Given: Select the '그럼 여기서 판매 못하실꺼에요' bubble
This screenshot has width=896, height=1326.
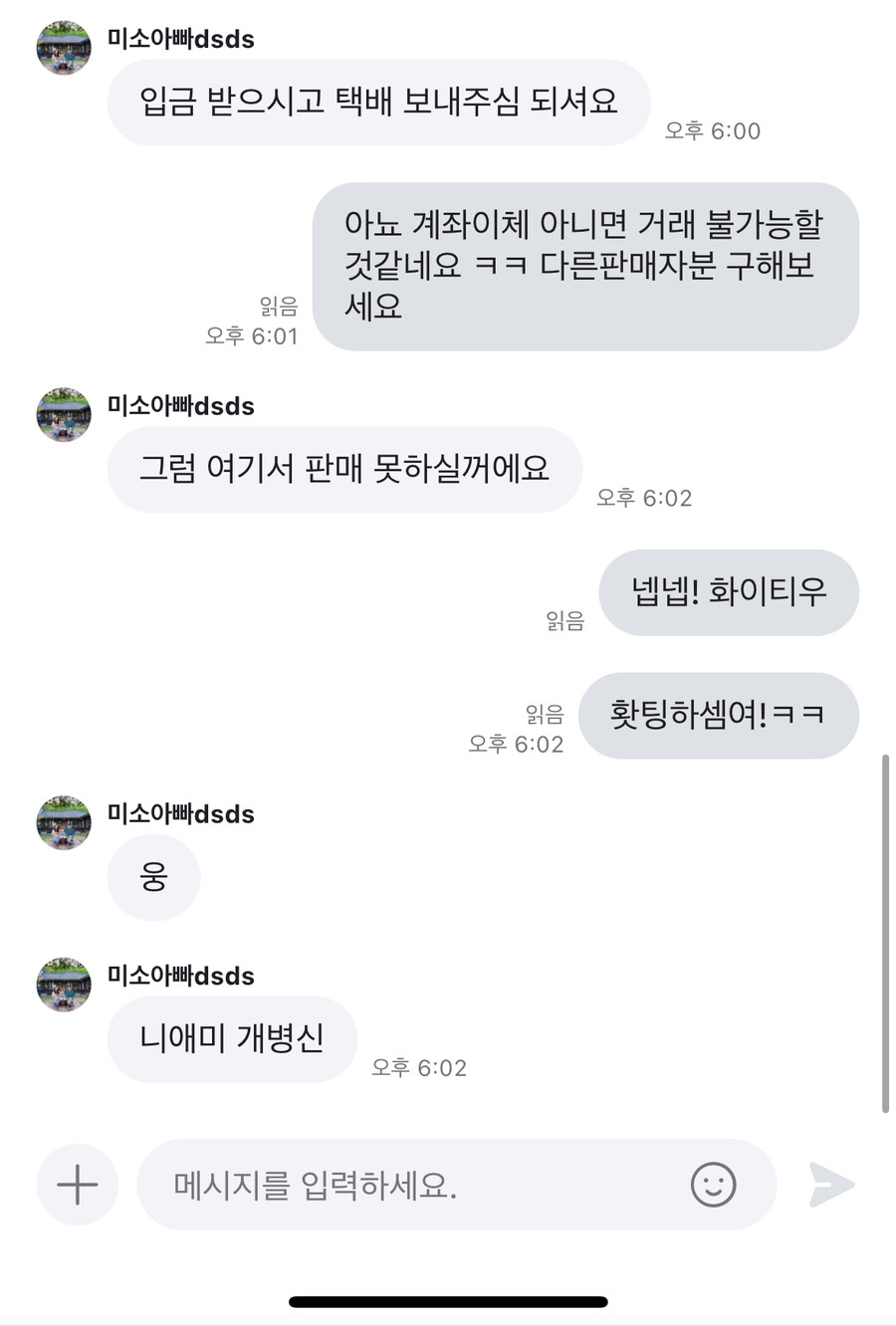Looking at the screenshot, I should [344, 469].
